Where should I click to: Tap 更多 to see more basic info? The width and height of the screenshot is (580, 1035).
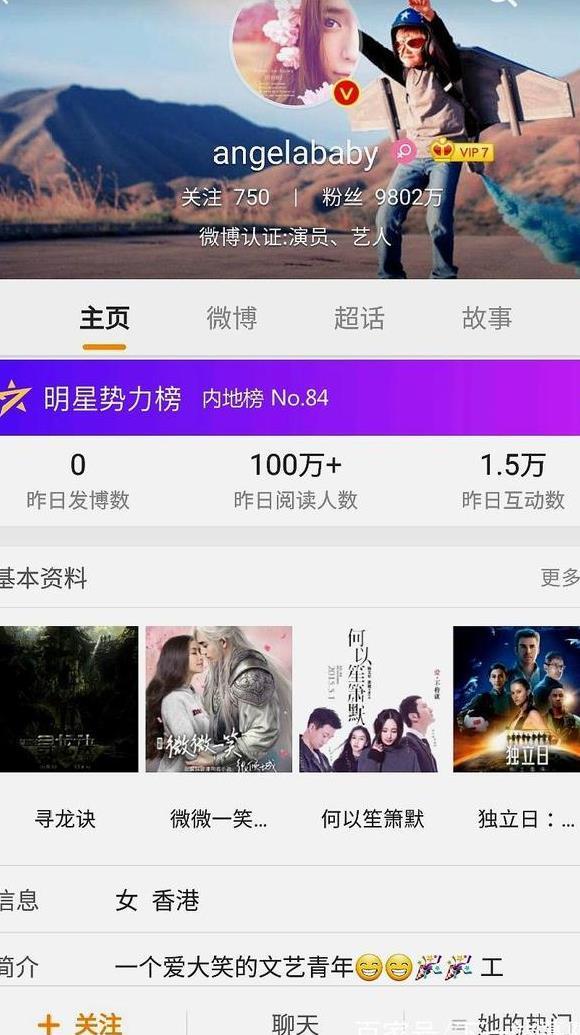point(560,578)
